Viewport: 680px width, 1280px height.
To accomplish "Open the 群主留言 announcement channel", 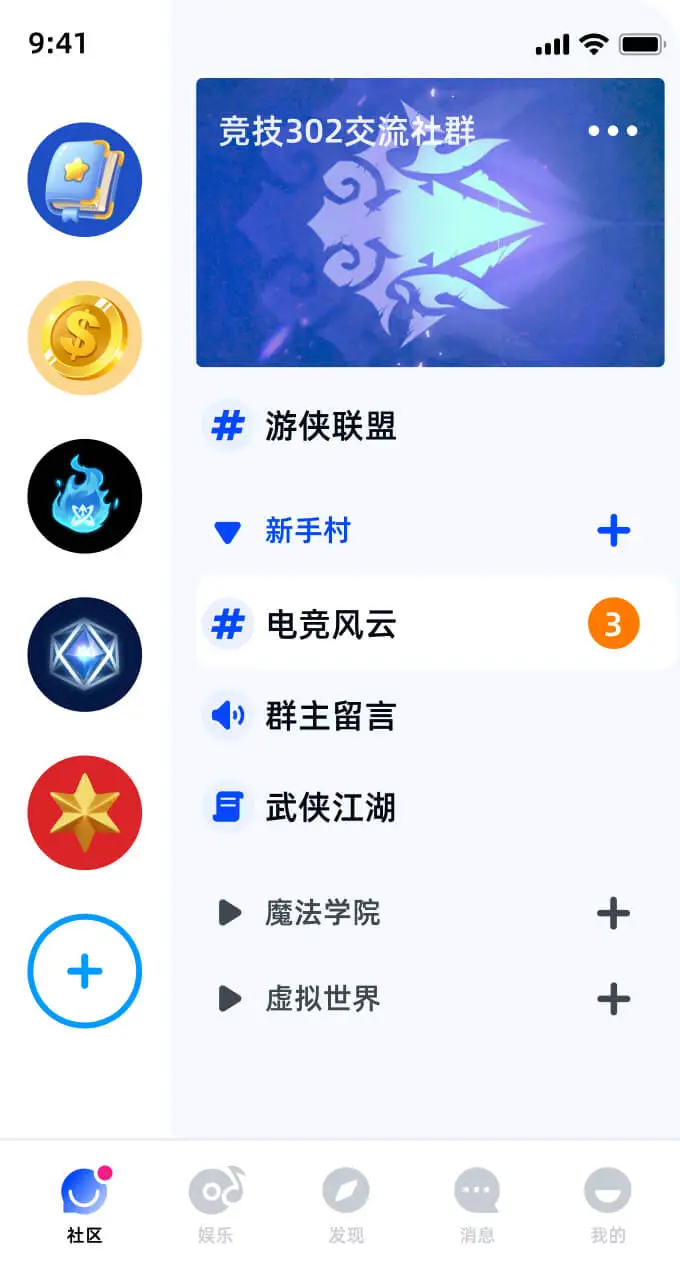I will pos(330,716).
